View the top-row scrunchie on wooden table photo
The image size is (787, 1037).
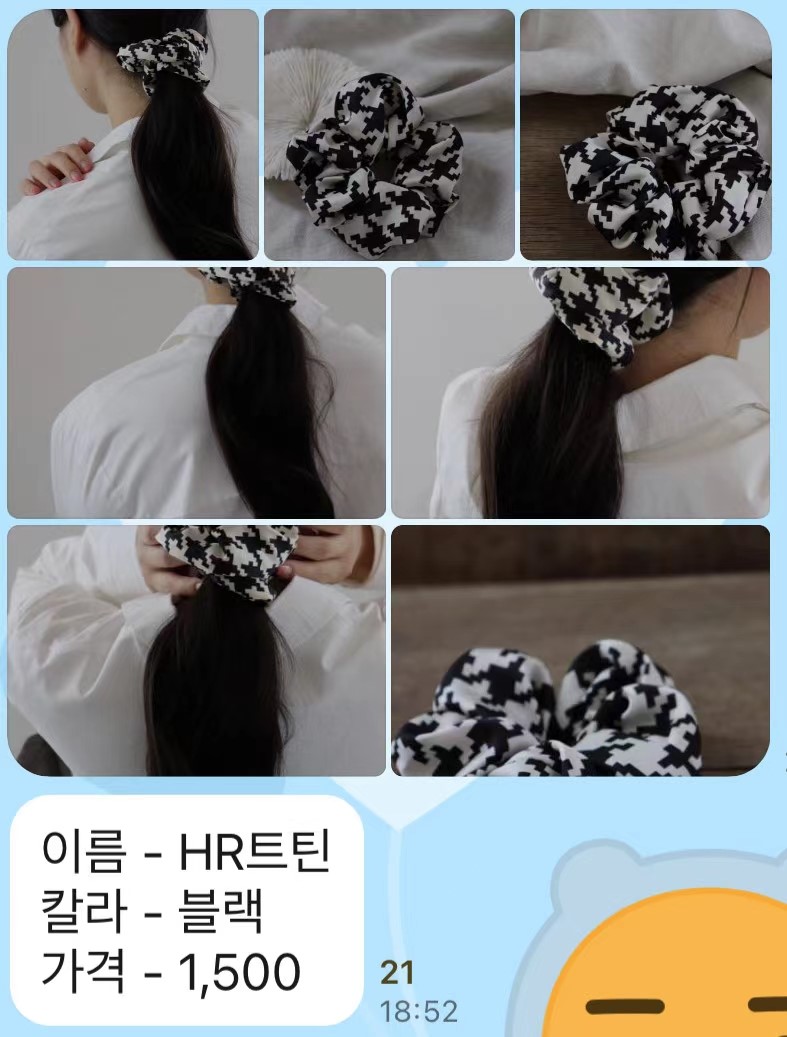tap(645, 135)
